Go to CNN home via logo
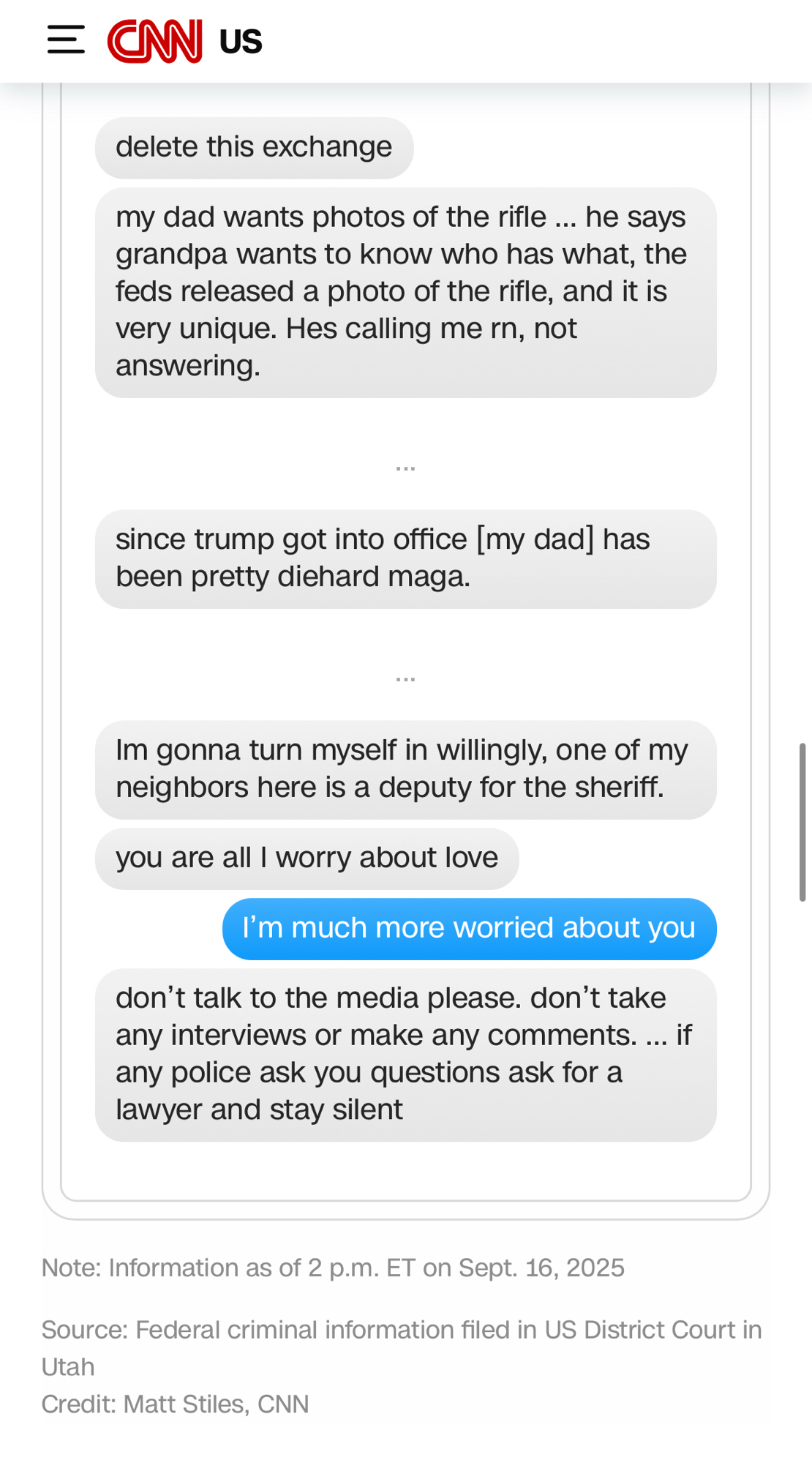The width and height of the screenshot is (812, 1463). pos(155,41)
